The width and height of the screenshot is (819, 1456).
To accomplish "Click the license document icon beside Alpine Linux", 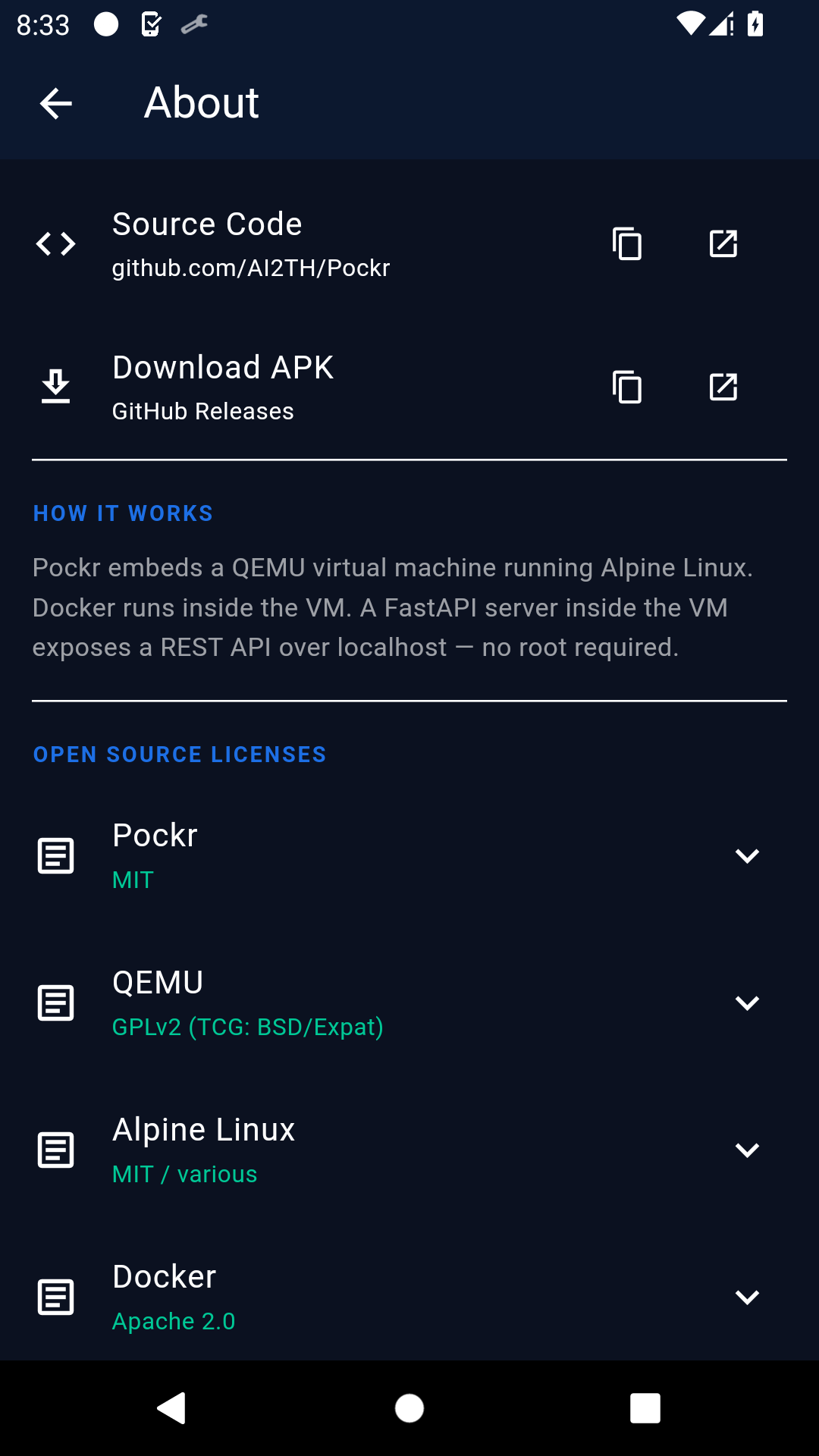I will (x=55, y=1150).
